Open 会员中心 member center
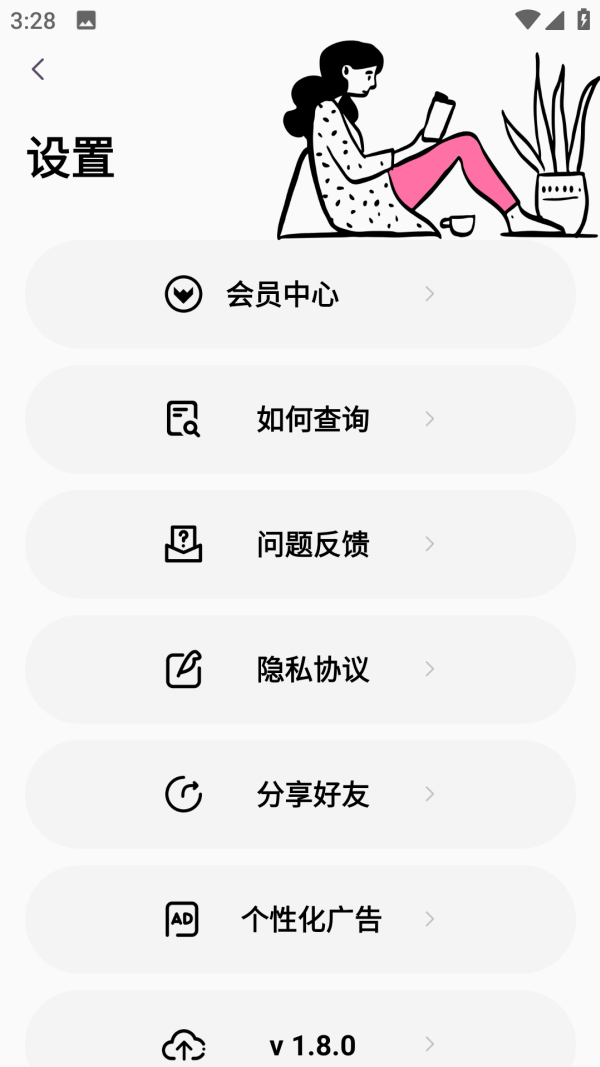Screen dimensions: 600x1067 click(300, 295)
